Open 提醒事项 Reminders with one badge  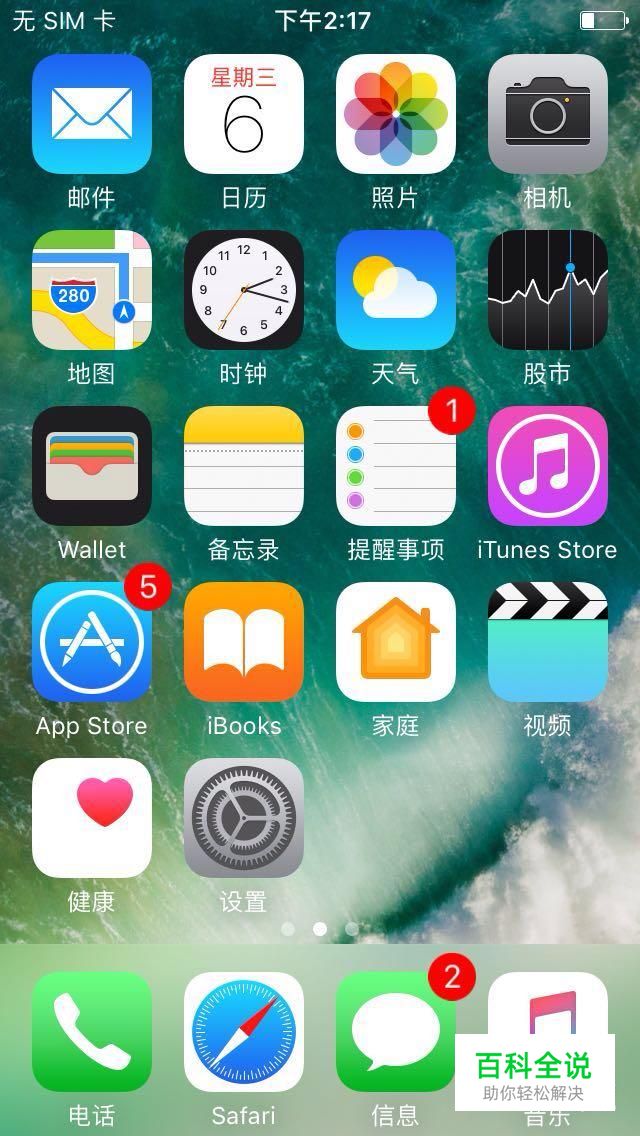coord(396,466)
